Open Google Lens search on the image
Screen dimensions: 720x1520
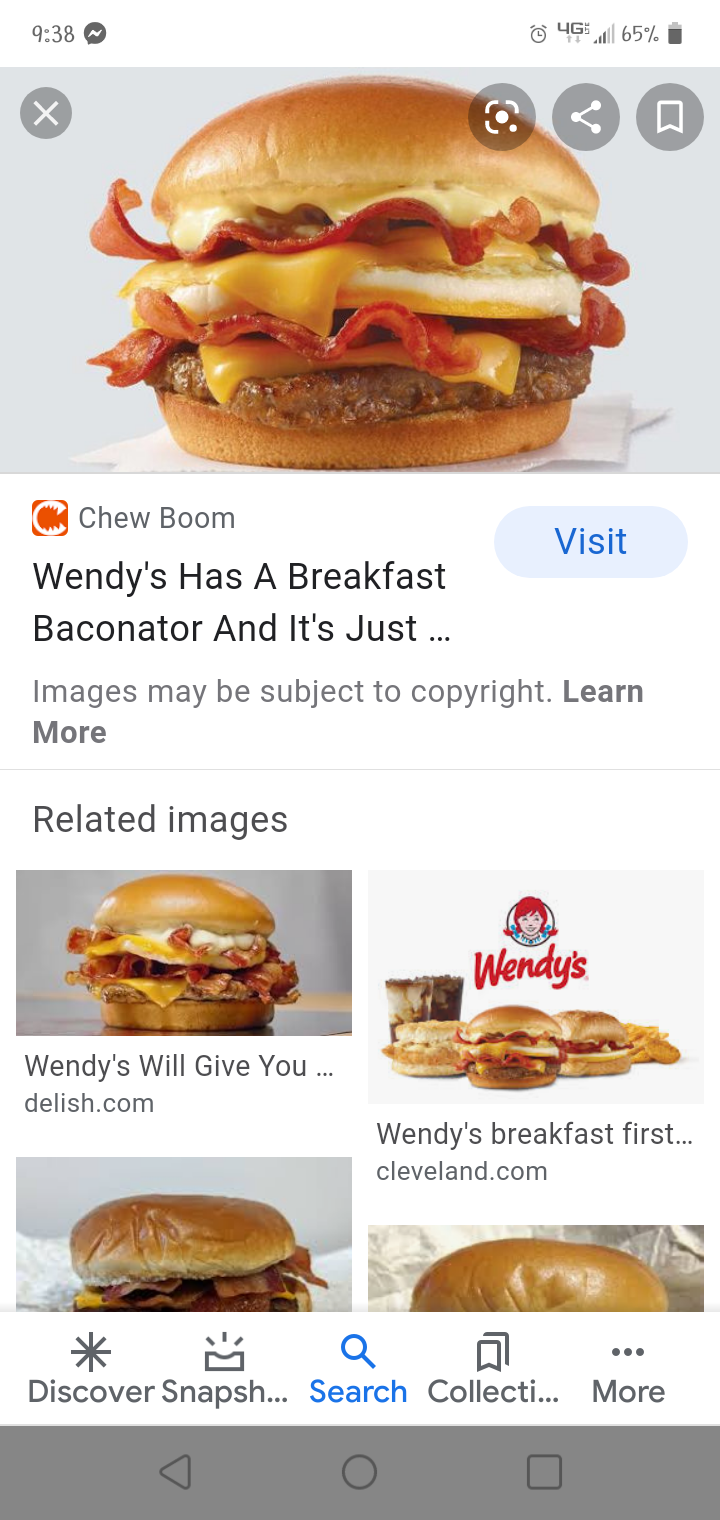click(501, 117)
